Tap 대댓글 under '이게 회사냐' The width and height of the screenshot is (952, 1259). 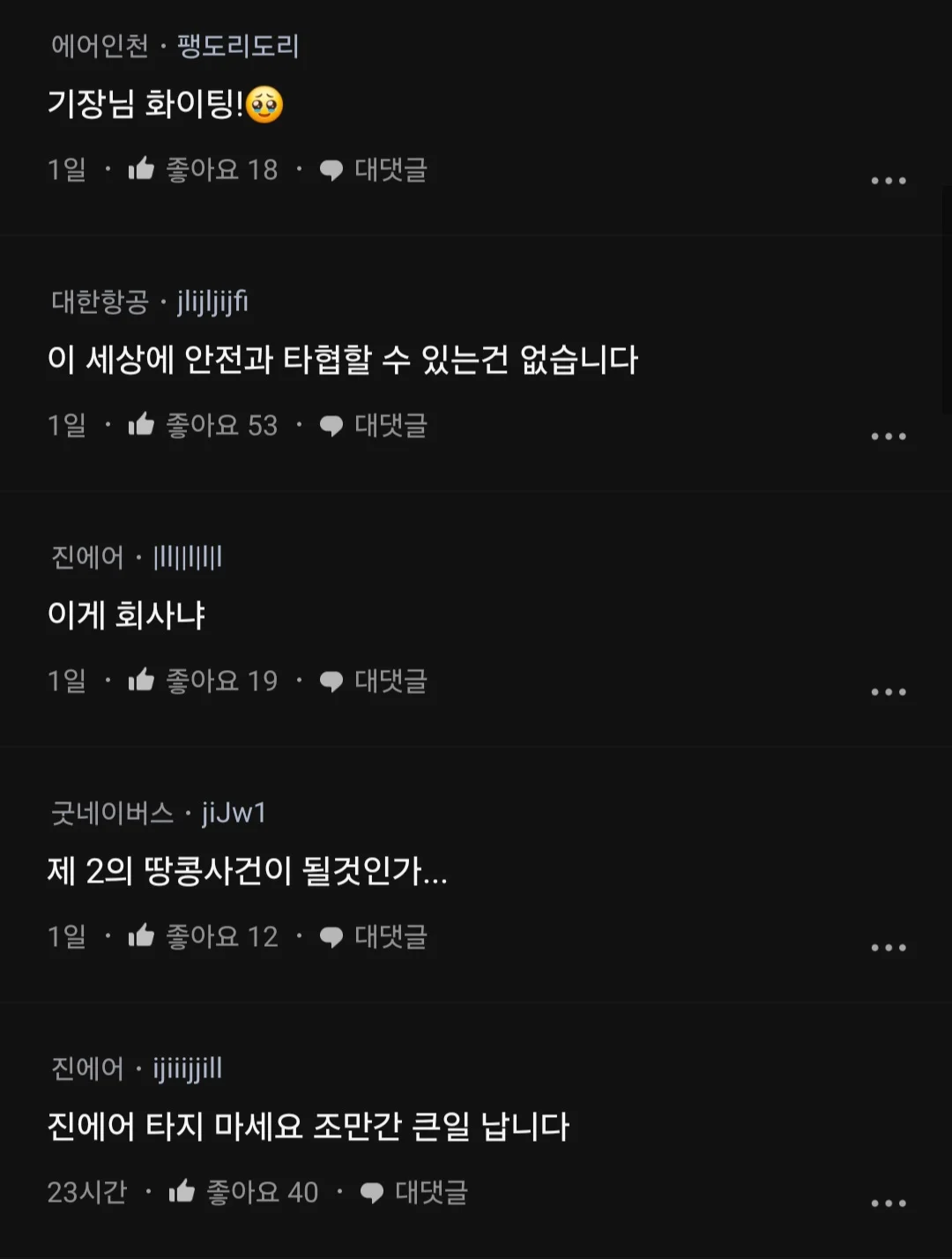[374, 681]
